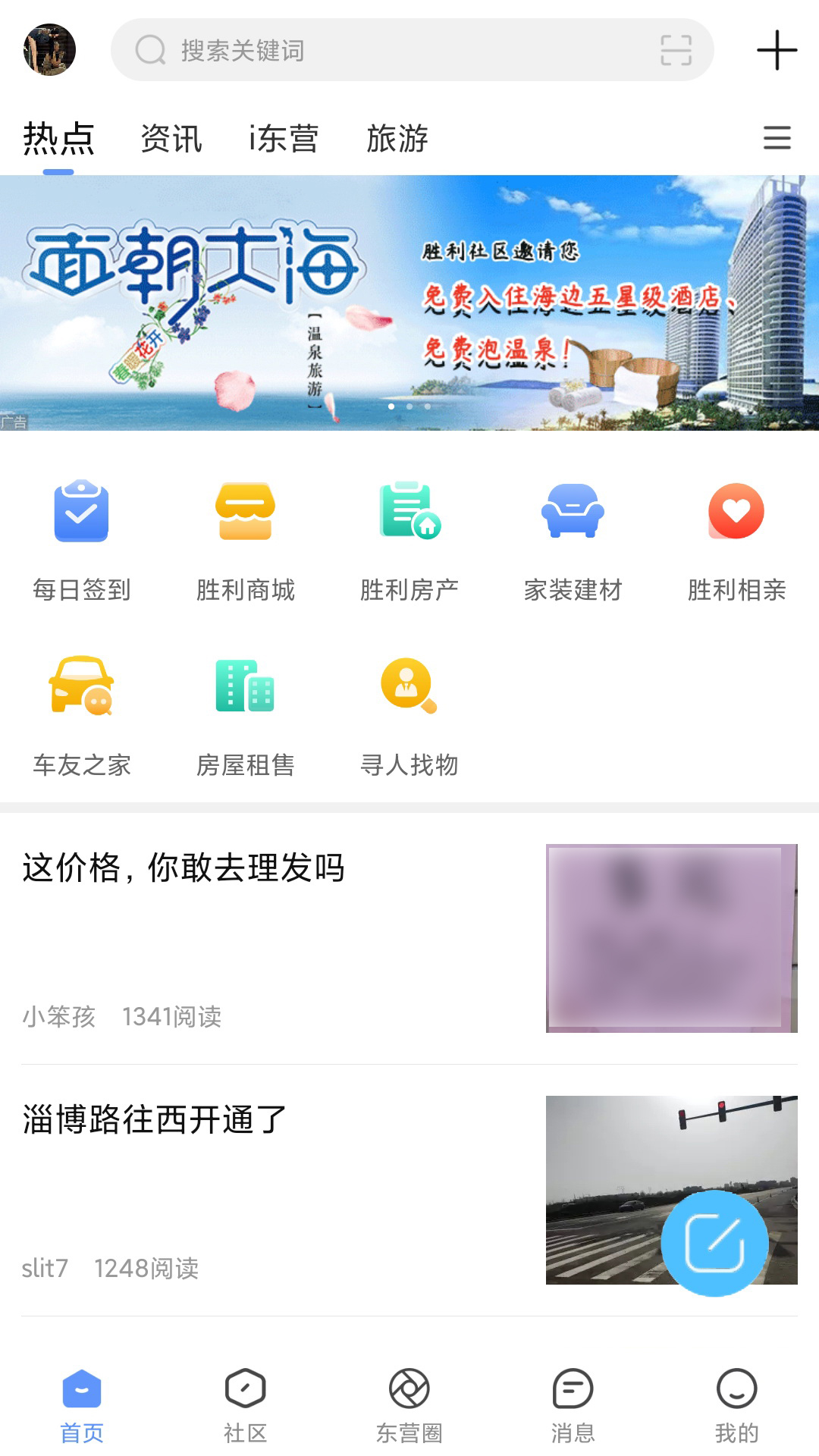Screen dimensions: 819x1456
Task: Open 胜利房产 real estate
Action: [409, 538]
